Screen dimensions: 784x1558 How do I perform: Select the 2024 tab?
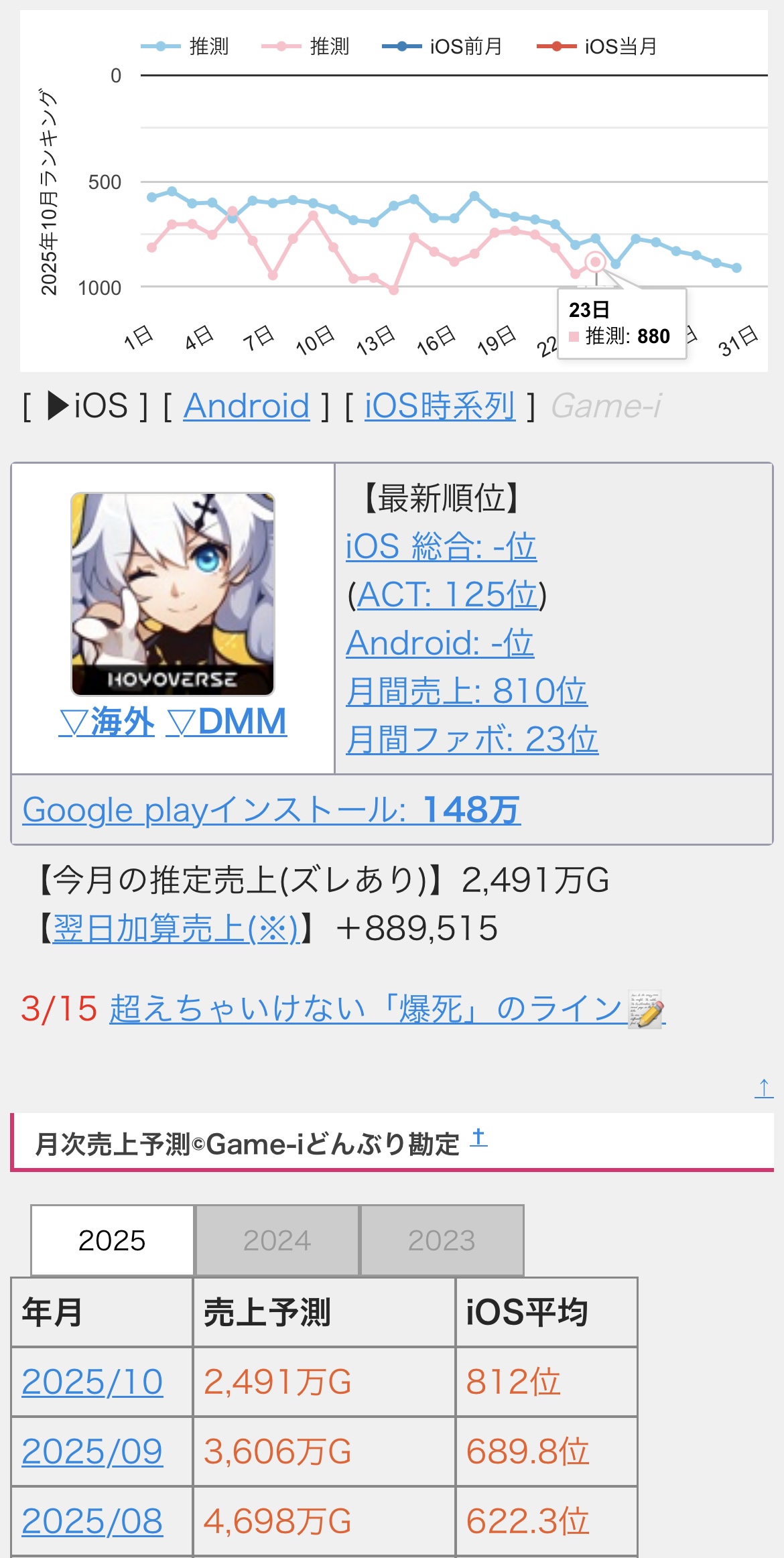pos(277,1240)
